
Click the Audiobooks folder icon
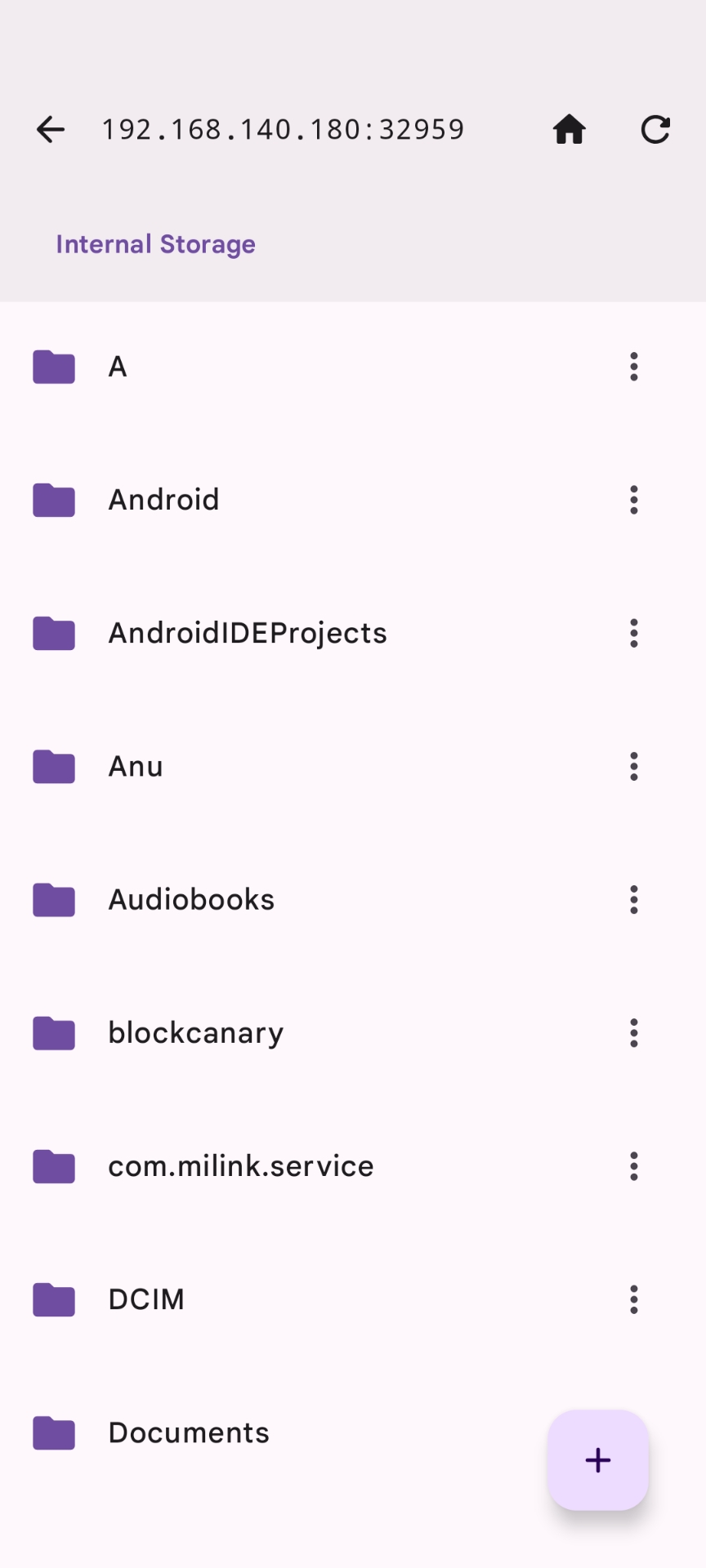tap(53, 899)
